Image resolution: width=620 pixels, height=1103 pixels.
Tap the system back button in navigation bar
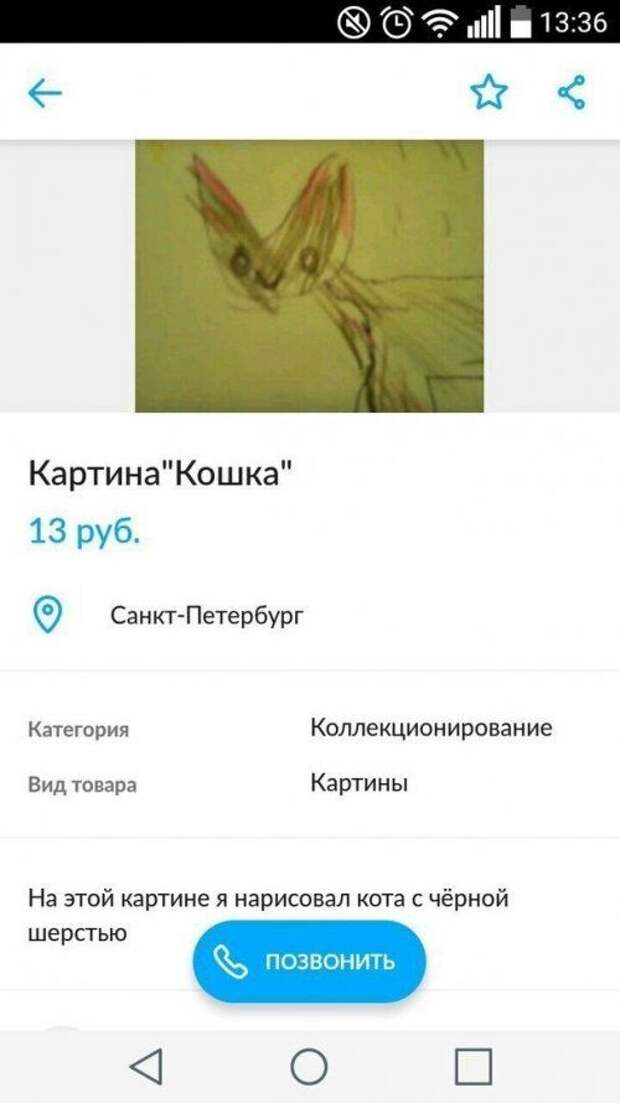click(x=147, y=1066)
